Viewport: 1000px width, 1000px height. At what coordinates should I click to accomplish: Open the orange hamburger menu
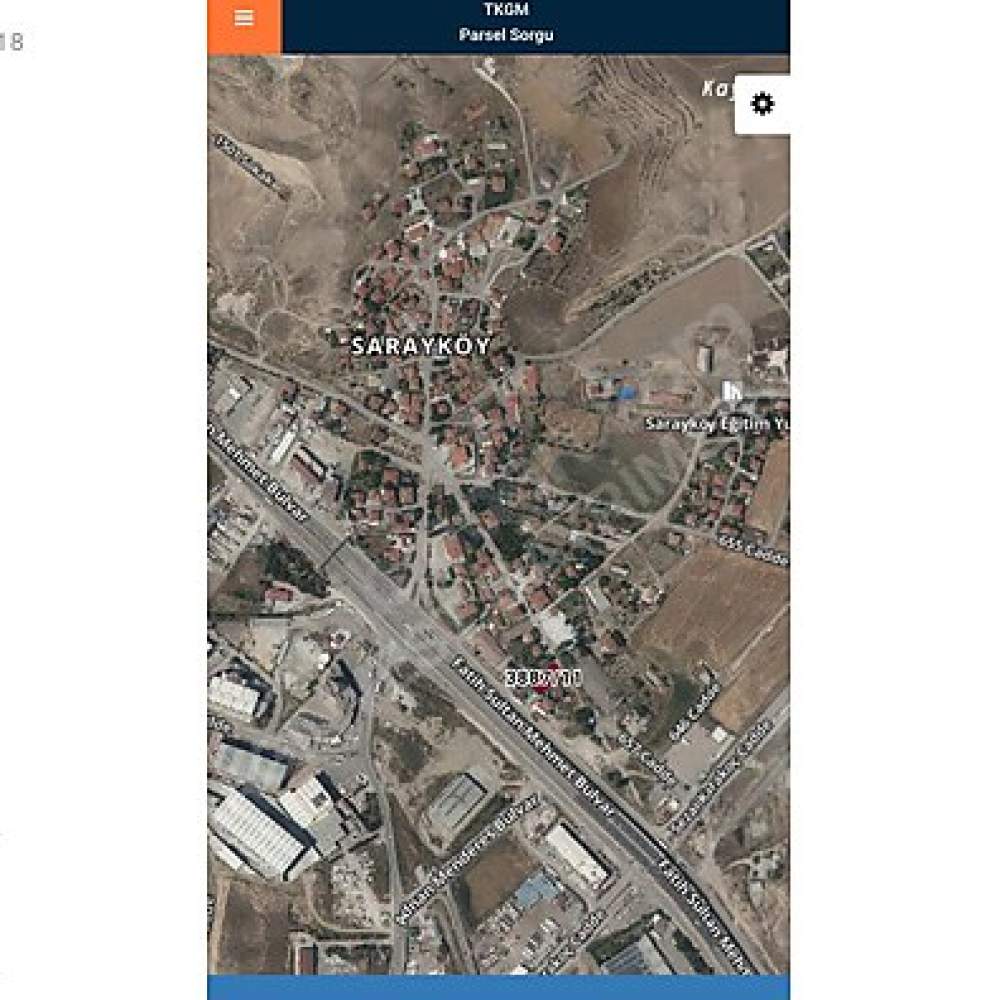coord(244,20)
